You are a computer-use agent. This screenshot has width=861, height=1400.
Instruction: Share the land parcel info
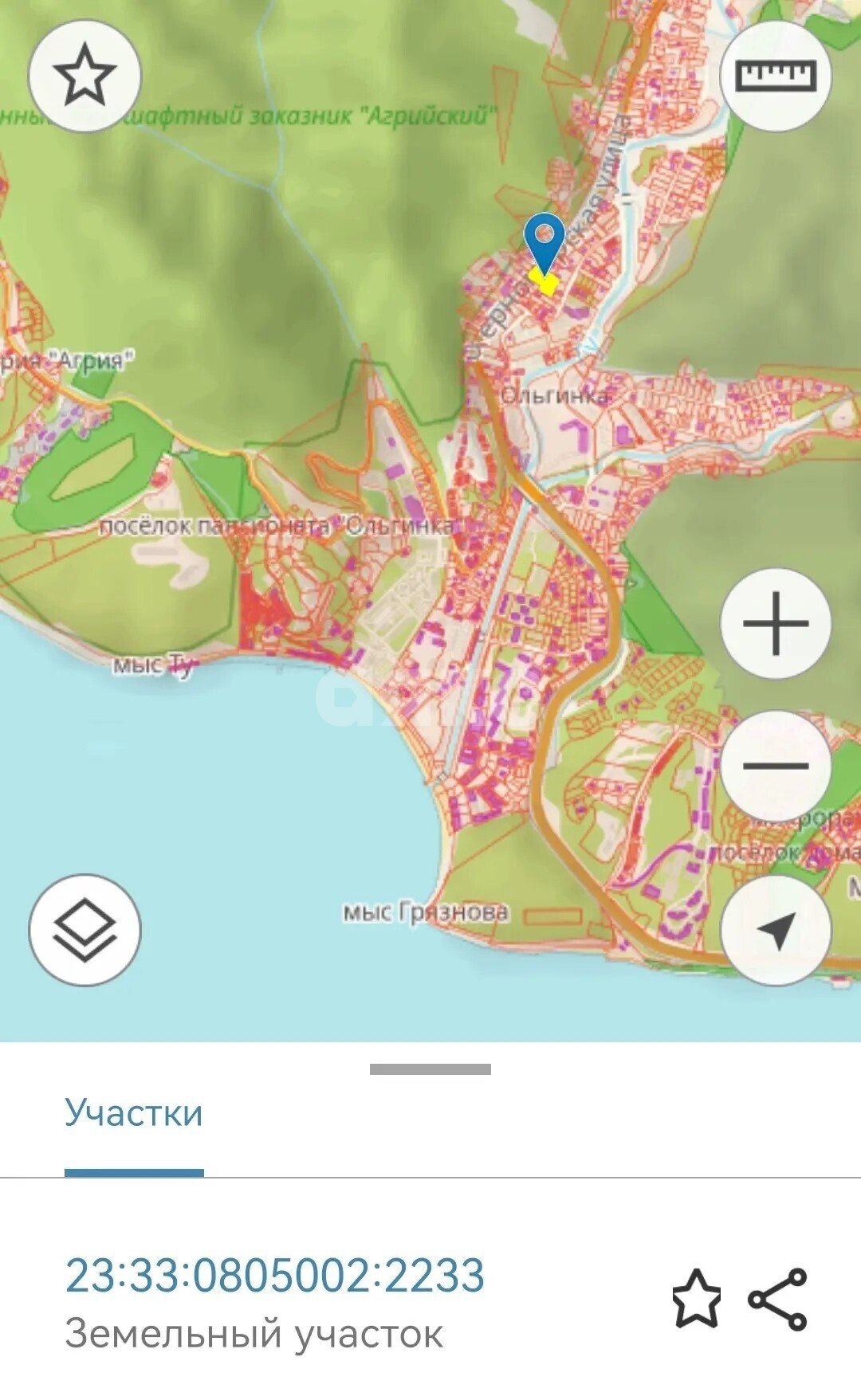(778, 1299)
